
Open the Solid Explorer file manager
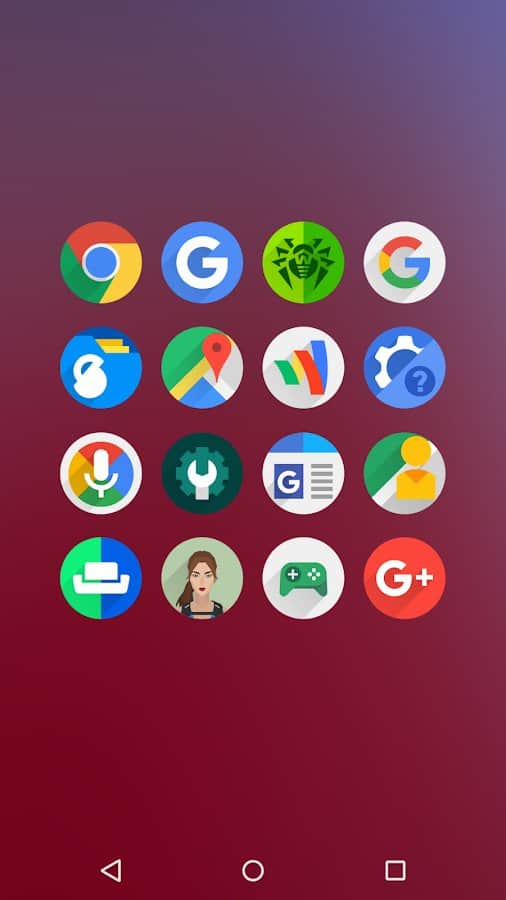coord(101,367)
